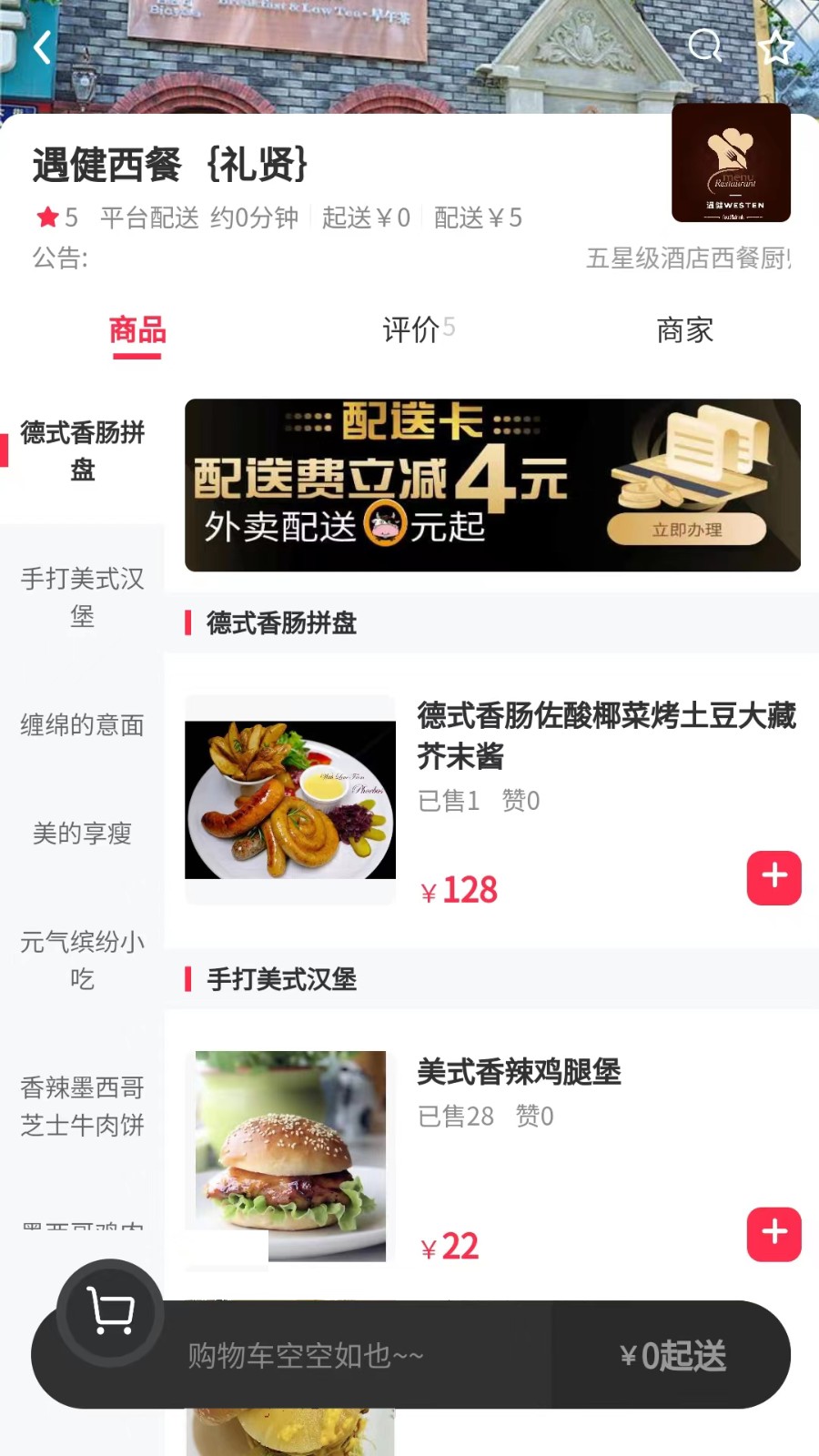This screenshot has width=819, height=1456.
Task: Select the 商品 products tab
Action: tap(137, 329)
